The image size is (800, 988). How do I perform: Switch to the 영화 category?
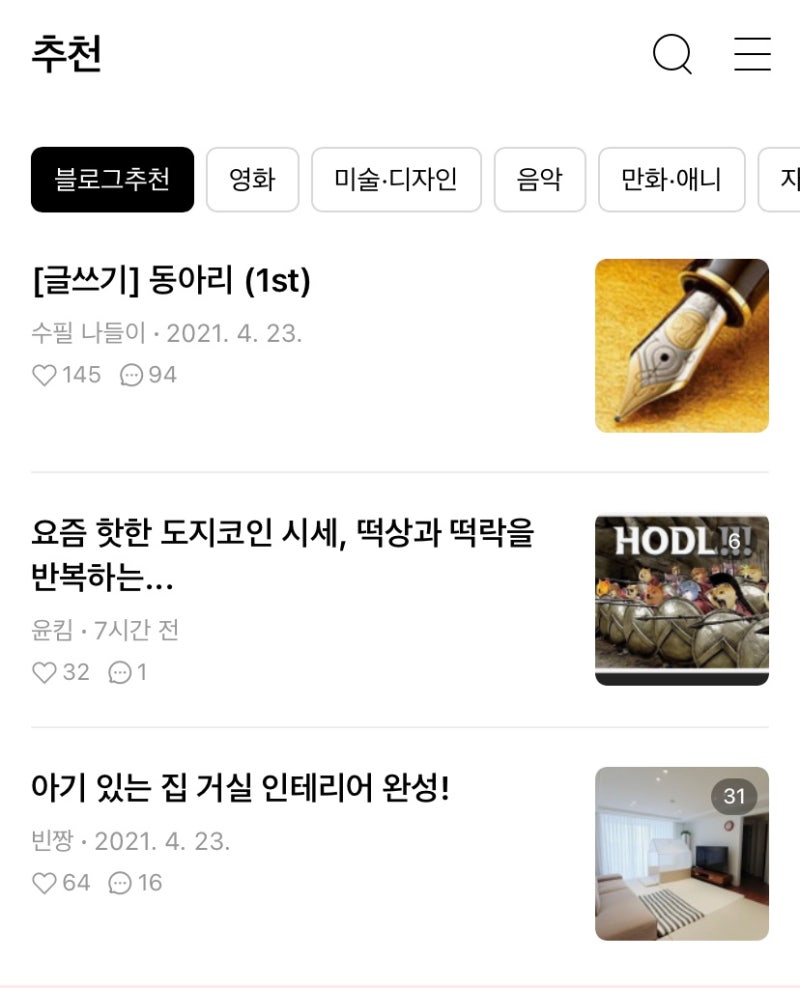252,180
